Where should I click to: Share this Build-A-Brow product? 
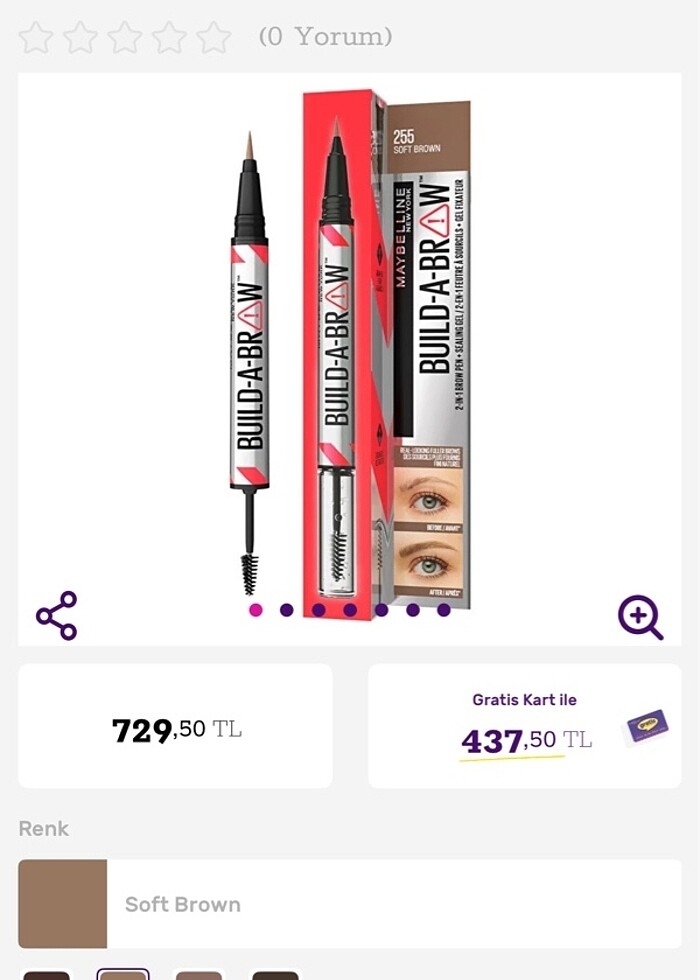pyautogui.click(x=57, y=615)
